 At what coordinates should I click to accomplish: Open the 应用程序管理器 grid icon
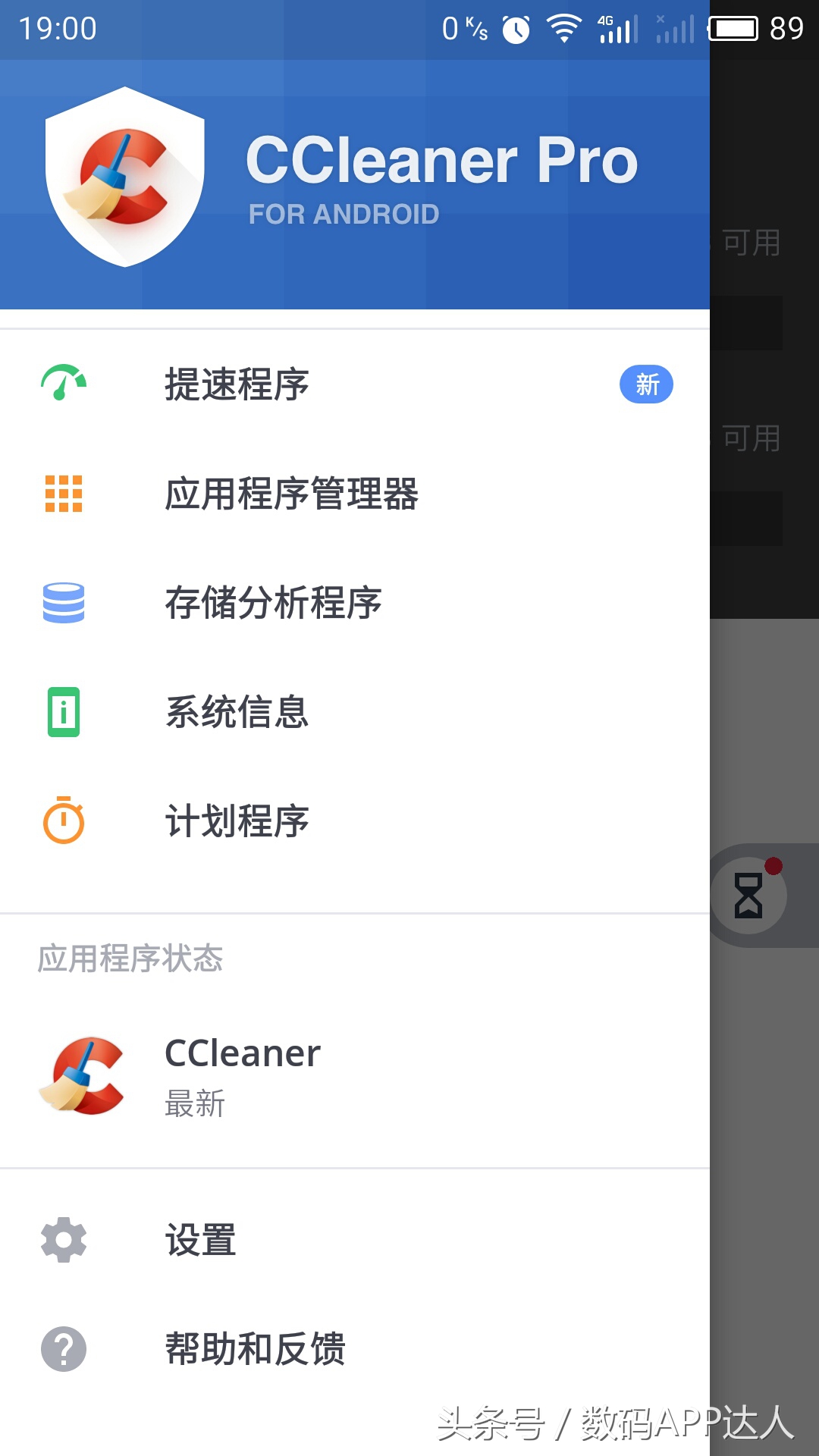click(63, 494)
